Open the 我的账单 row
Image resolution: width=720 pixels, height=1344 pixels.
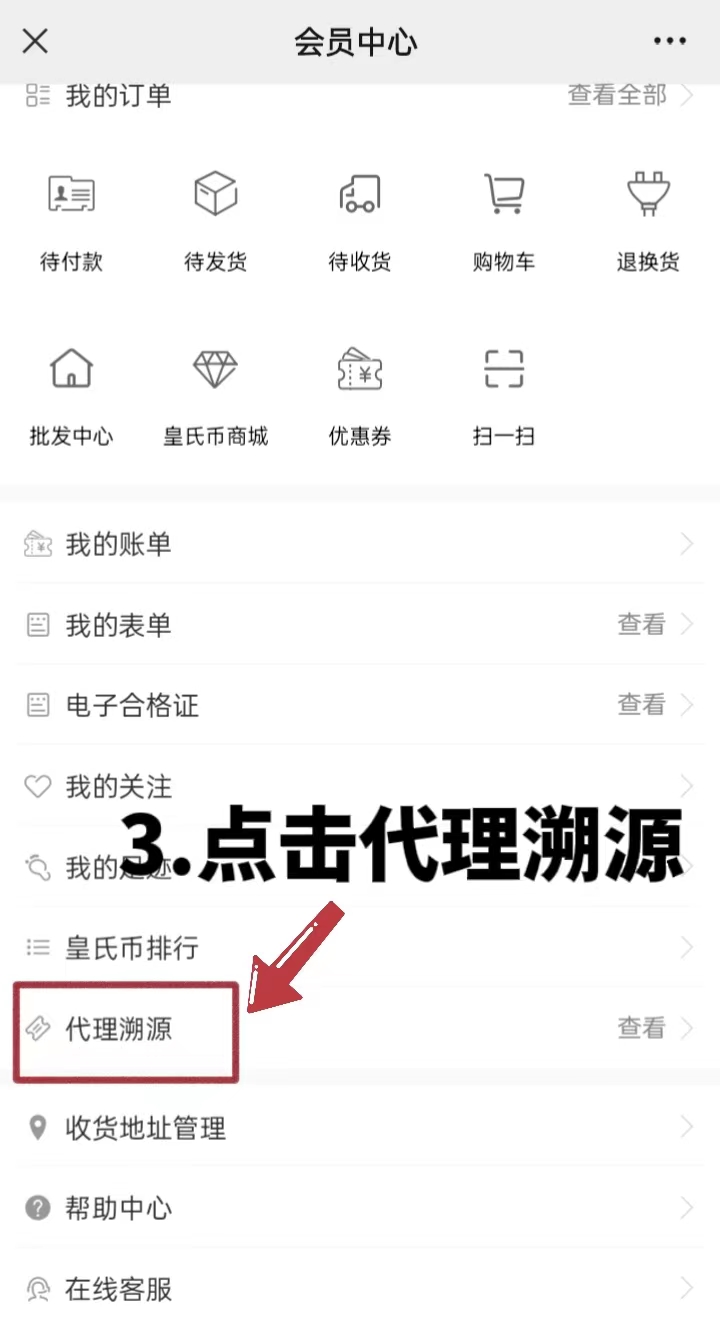click(x=360, y=544)
